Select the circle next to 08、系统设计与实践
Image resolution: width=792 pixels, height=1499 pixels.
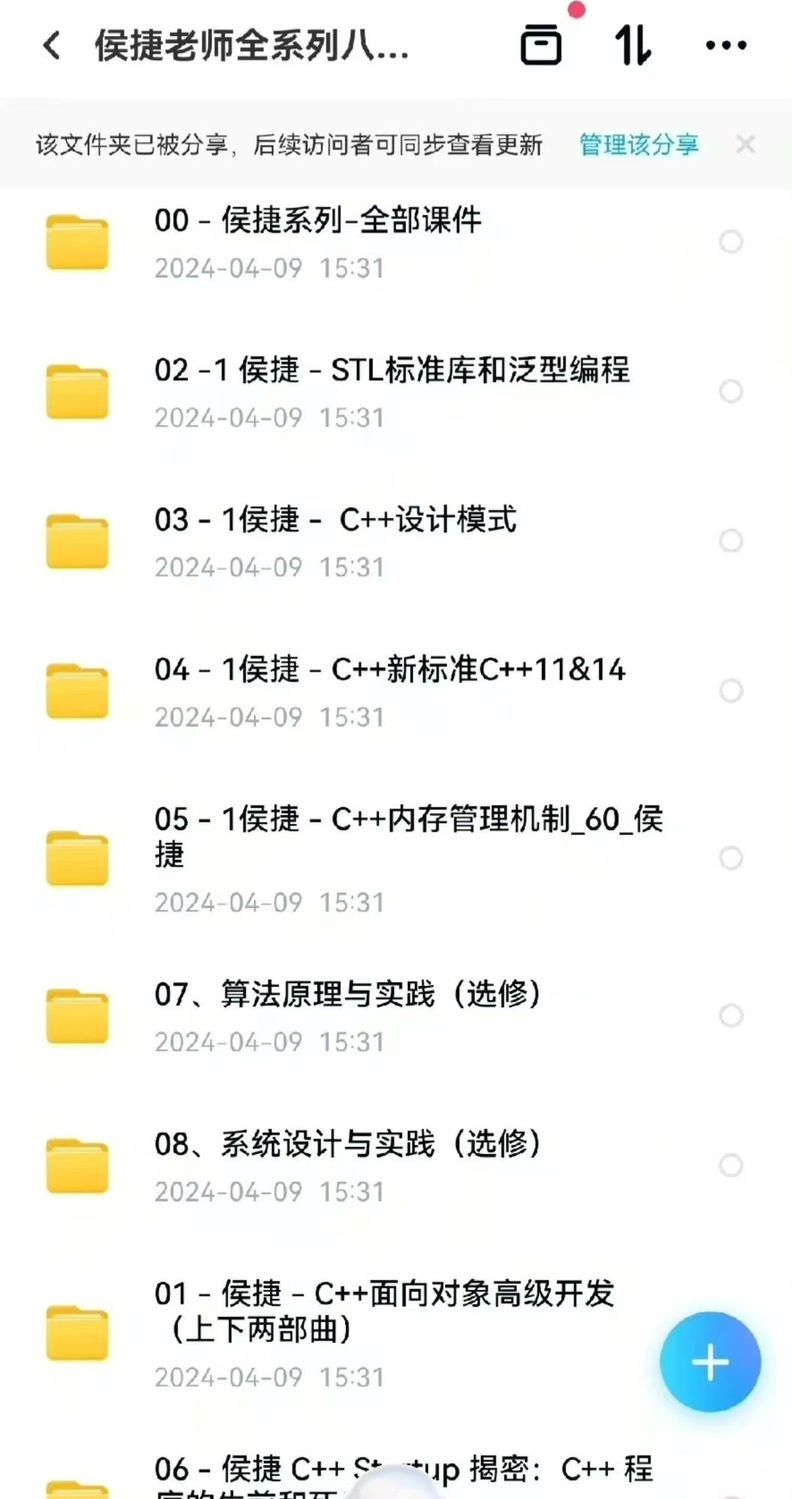tap(730, 1166)
